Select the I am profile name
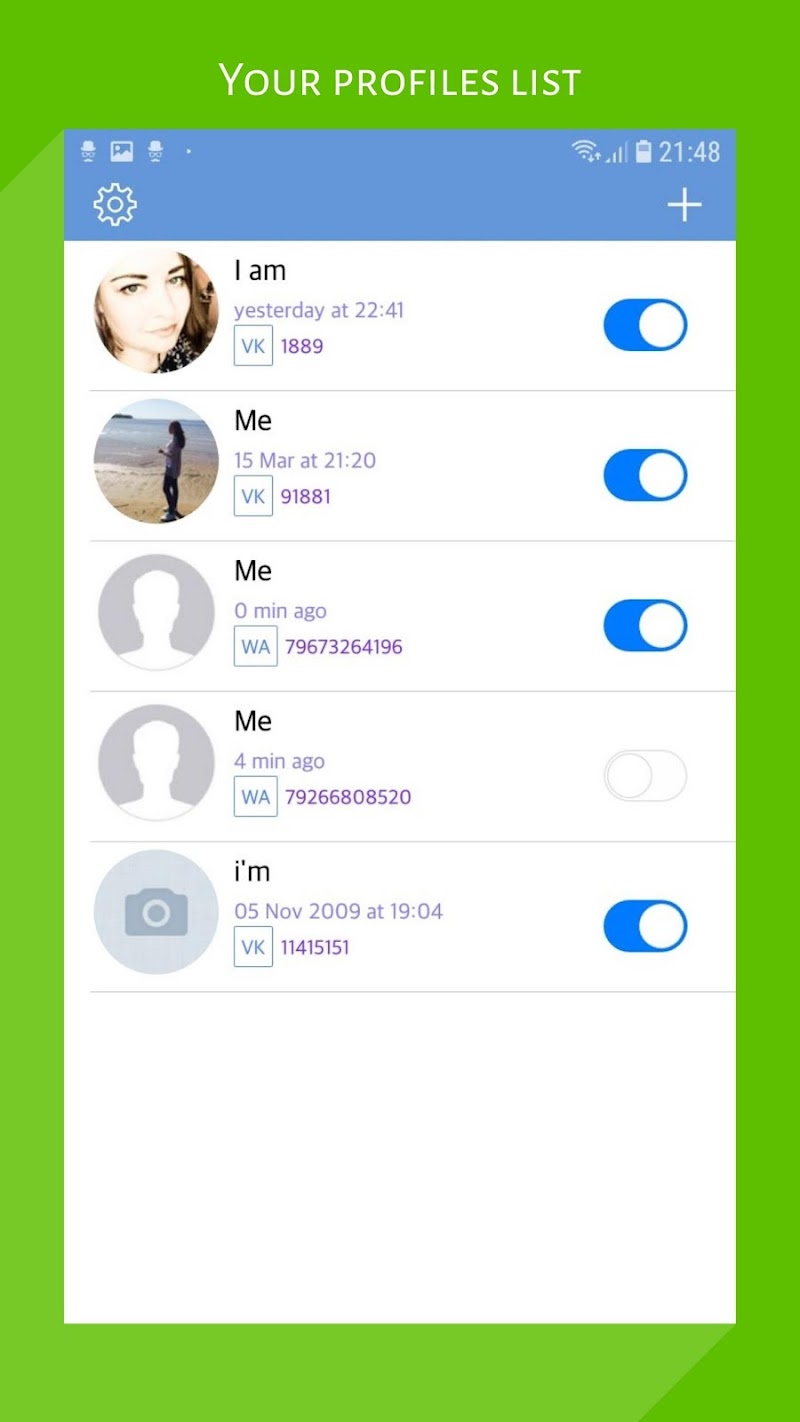 [258, 270]
